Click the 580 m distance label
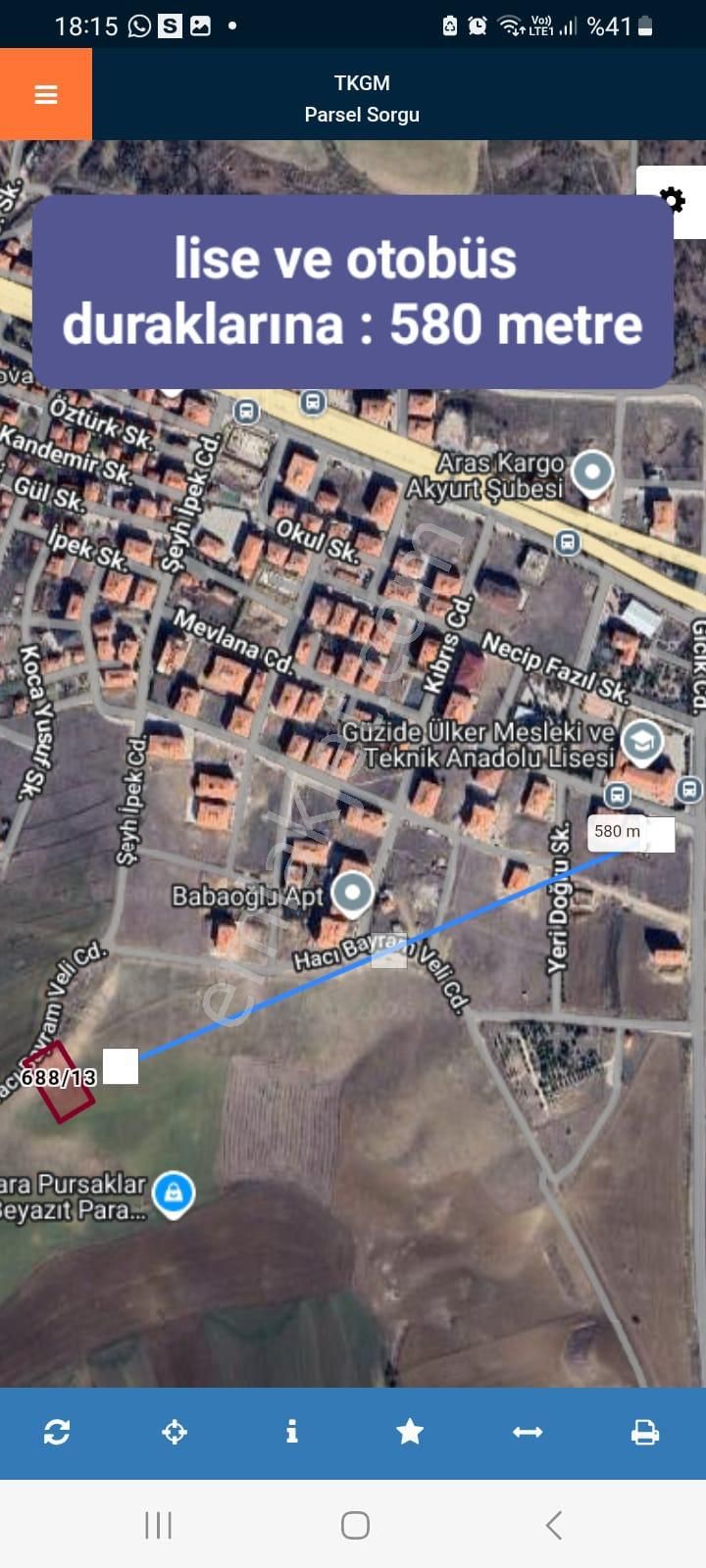The image size is (706, 1568). click(630, 832)
